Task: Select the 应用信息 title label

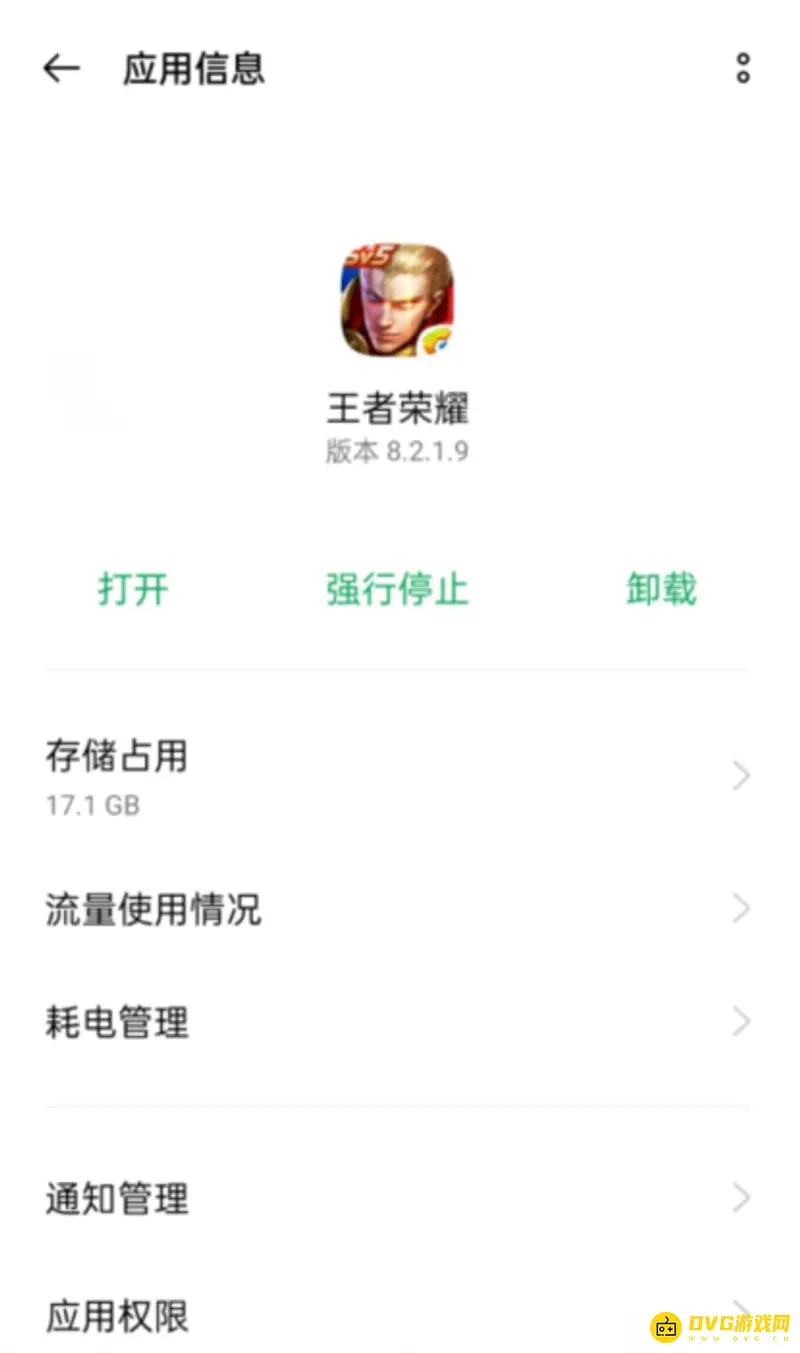Action: (x=193, y=68)
